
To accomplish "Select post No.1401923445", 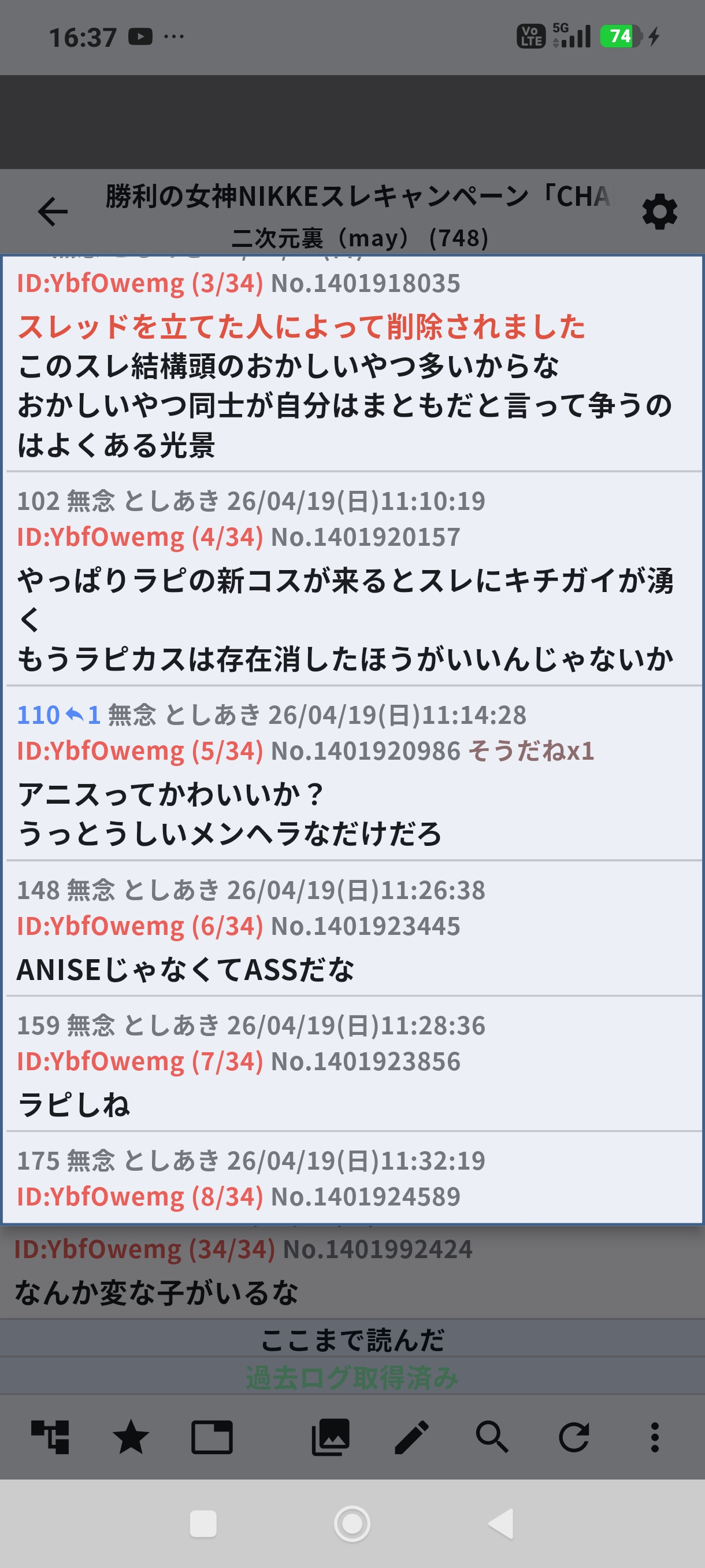I will pyautogui.click(x=365, y=926).
